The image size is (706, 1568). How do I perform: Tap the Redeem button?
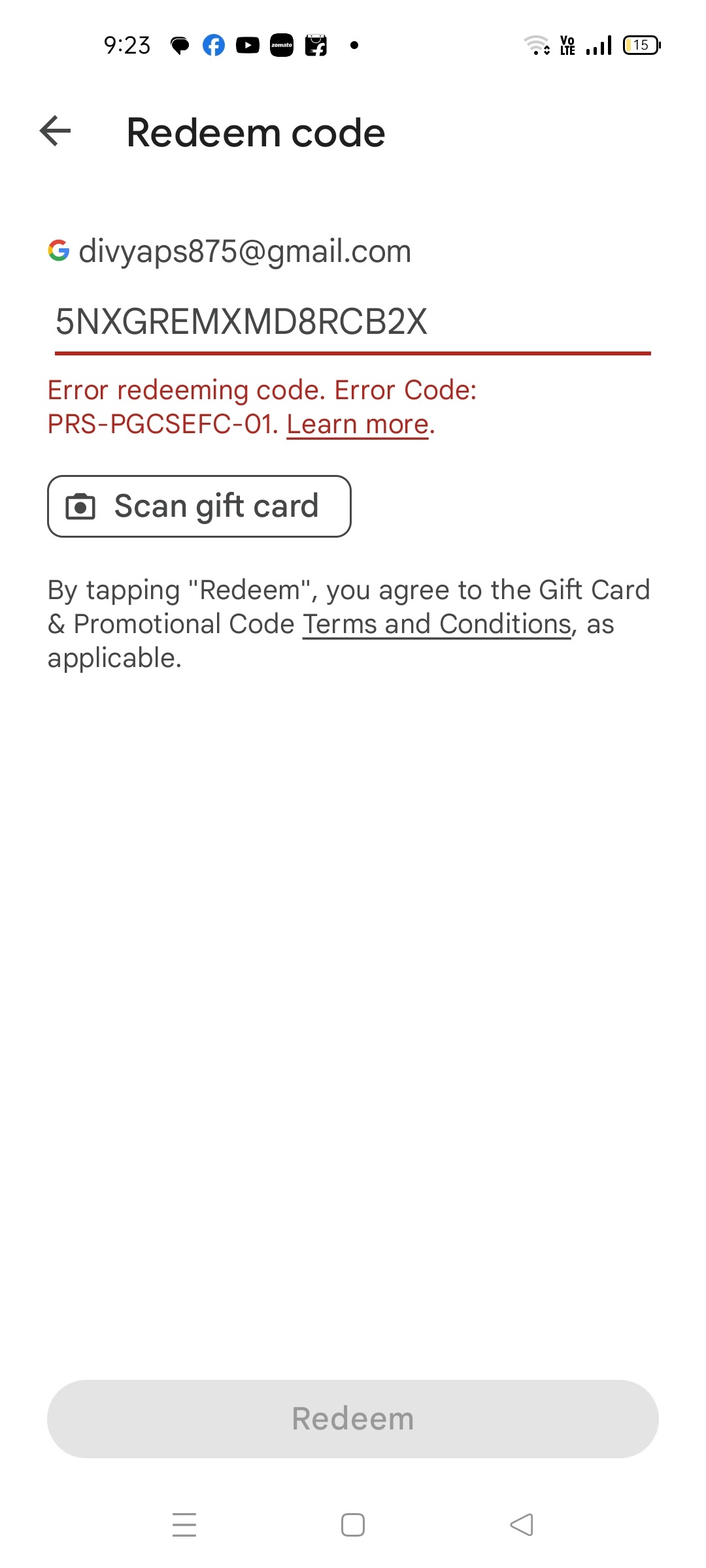point(352,1418)
